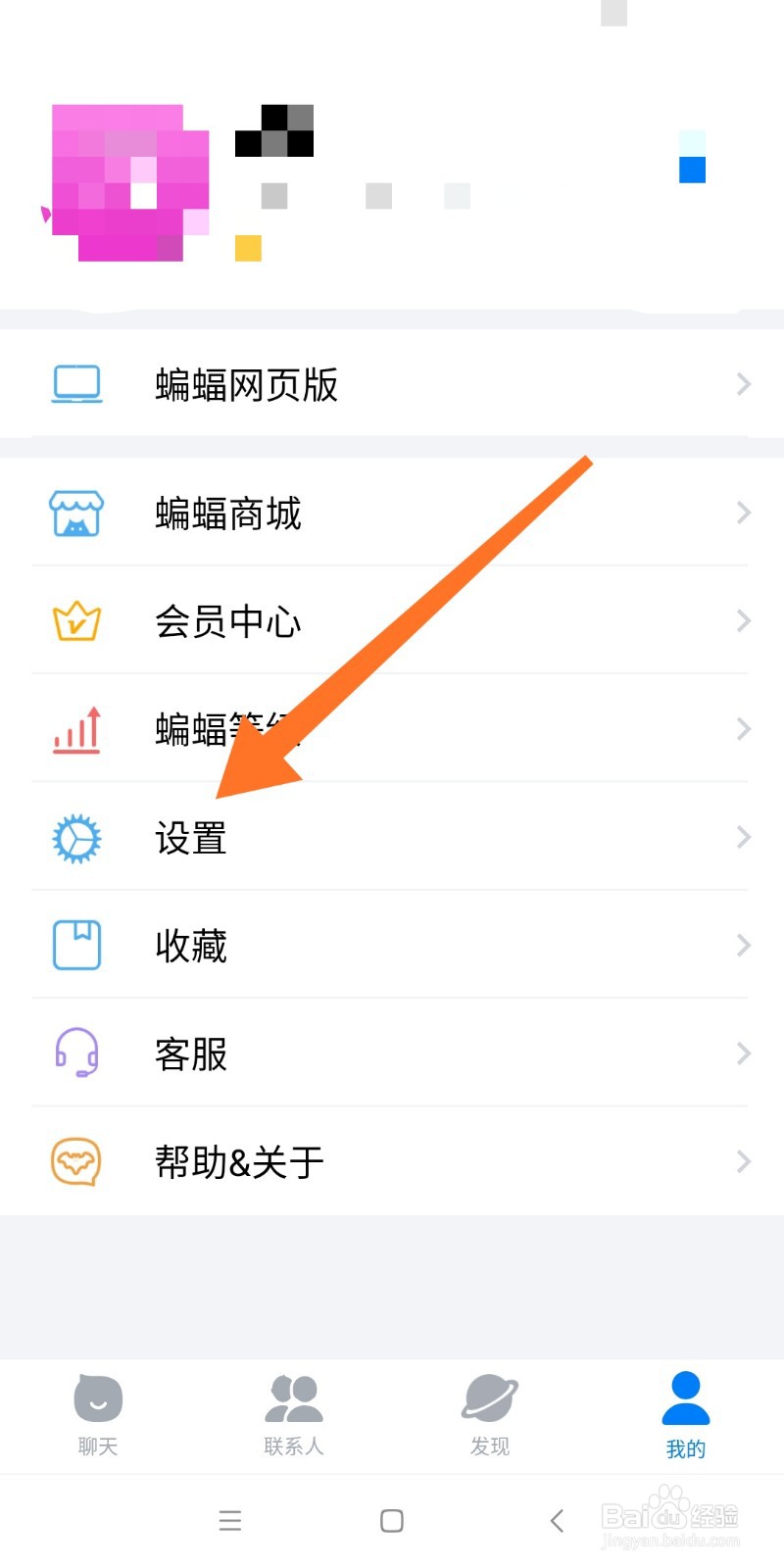Expand the 收藏 row chevron
Screen dimensions: 784x1568
point(743,945)
